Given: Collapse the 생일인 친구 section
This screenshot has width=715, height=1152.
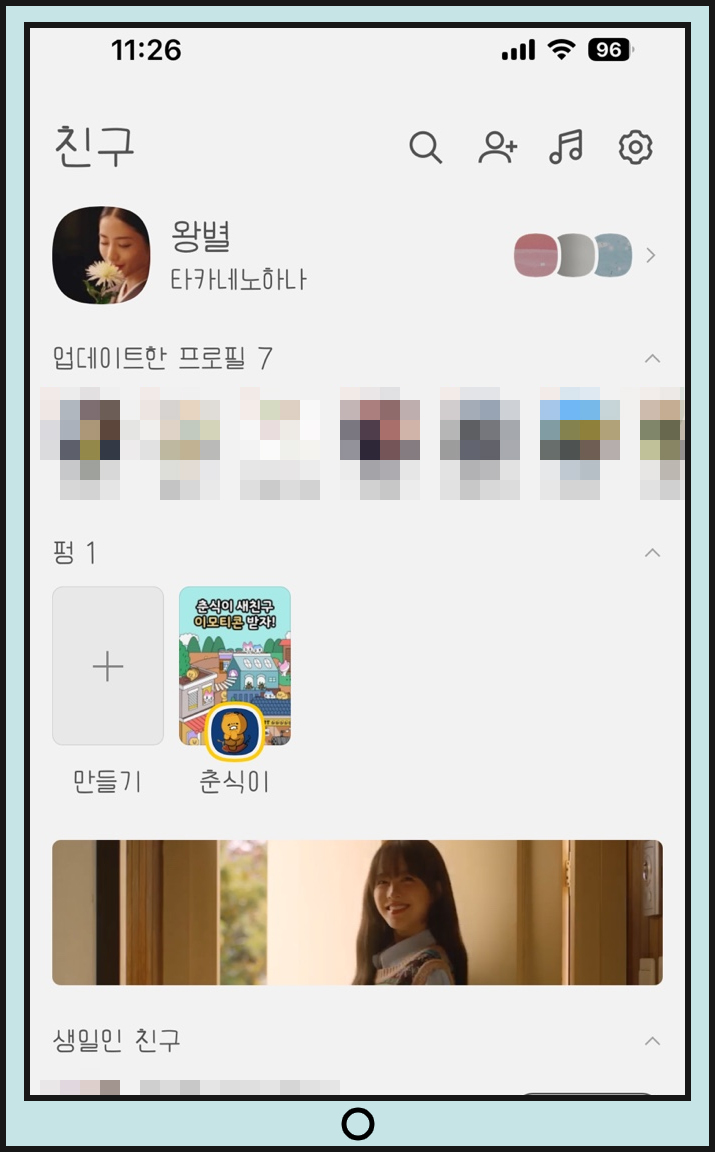Looking at the screenshot, I should click(x=652, y=1040).
